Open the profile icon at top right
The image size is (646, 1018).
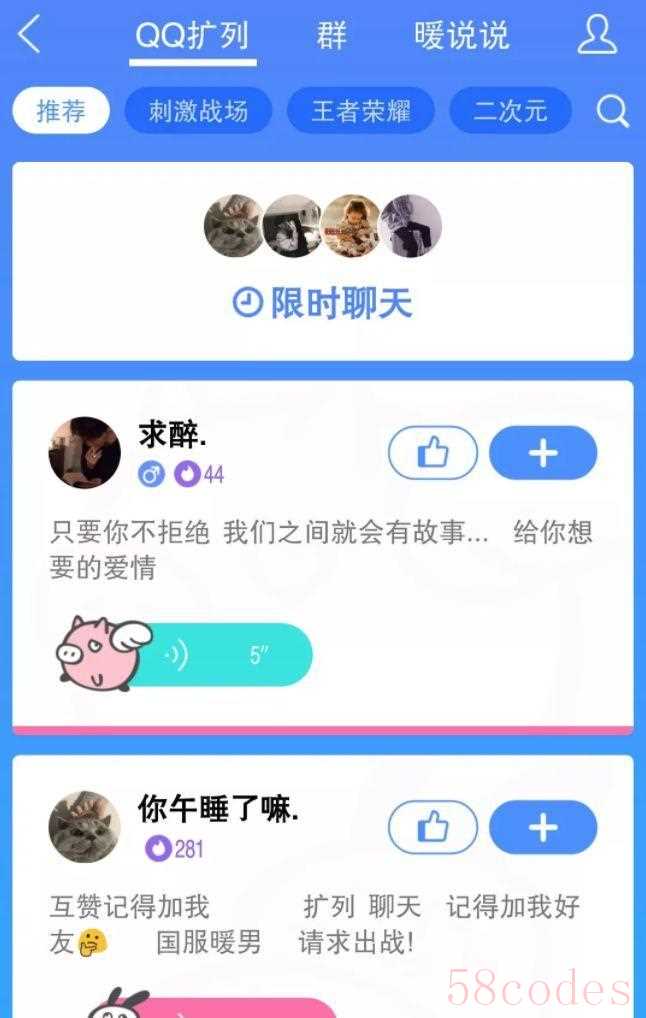(597, 34)
